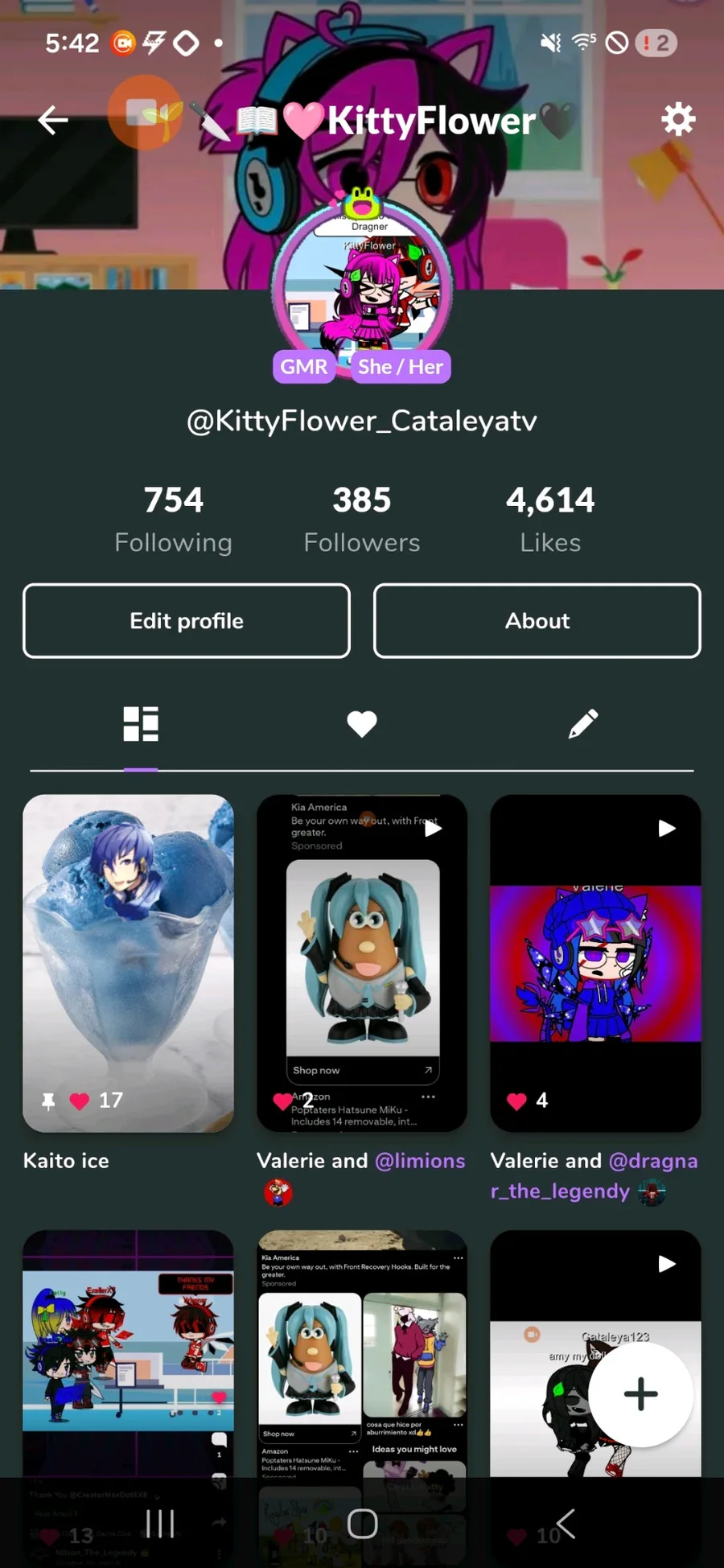Tap the Edit profile button
Screen dimensions: 724x1568
click(187, 621)
